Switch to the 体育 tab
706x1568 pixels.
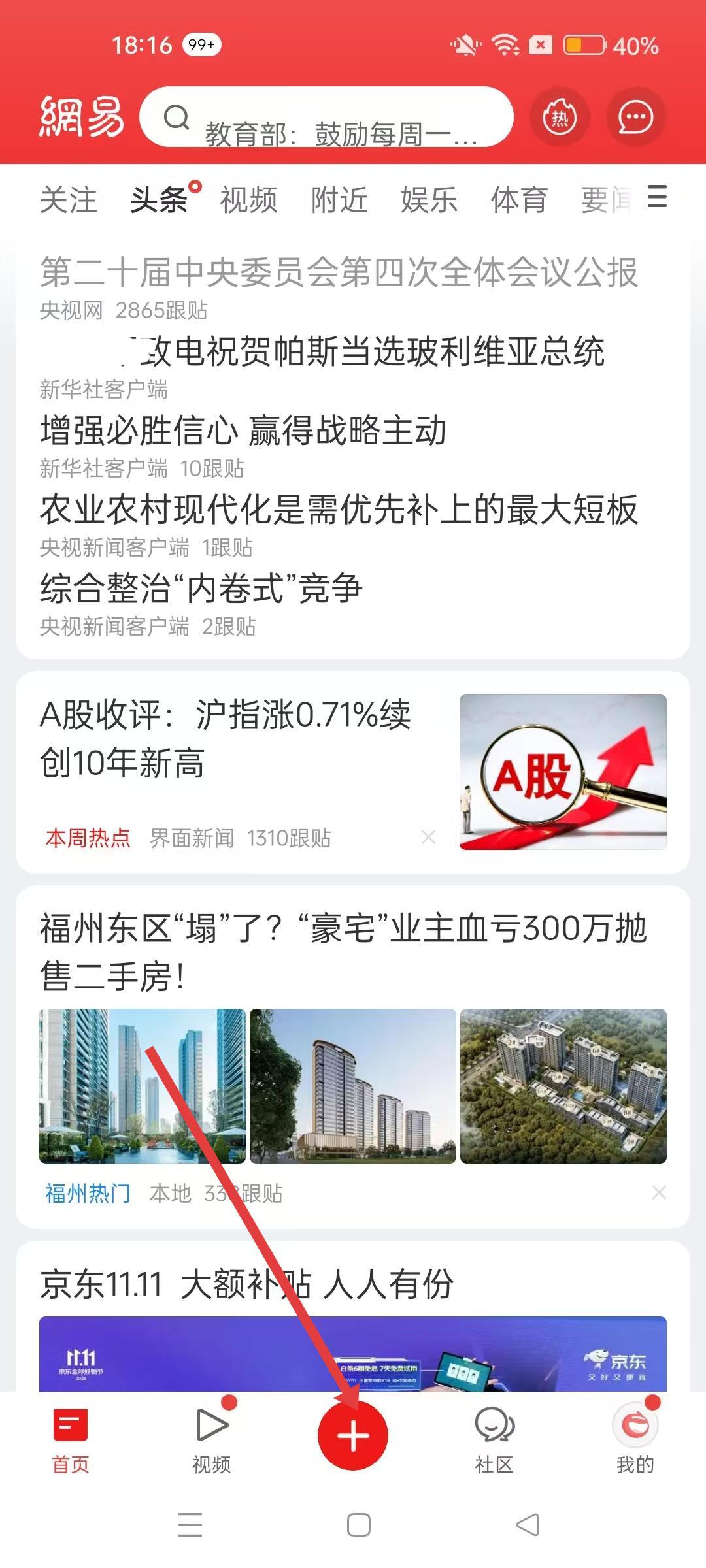[519, 199]
